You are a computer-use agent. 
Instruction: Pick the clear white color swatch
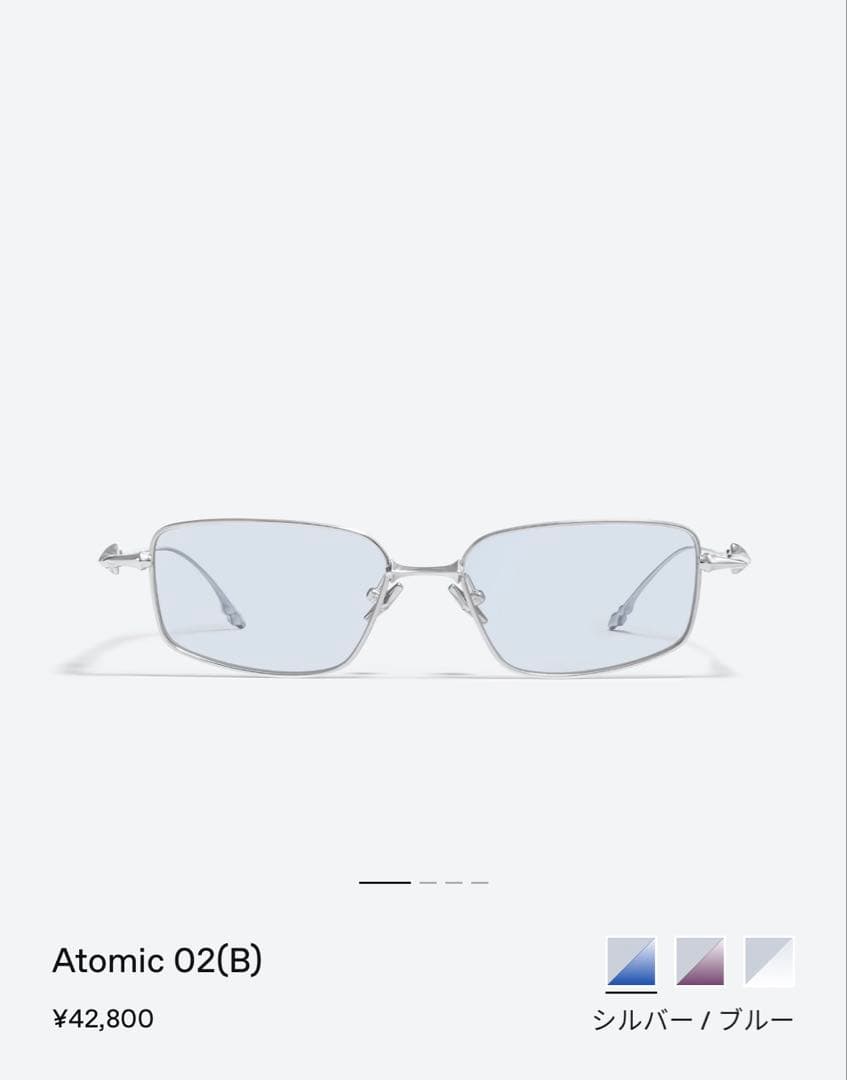click(x=769, y=961)
